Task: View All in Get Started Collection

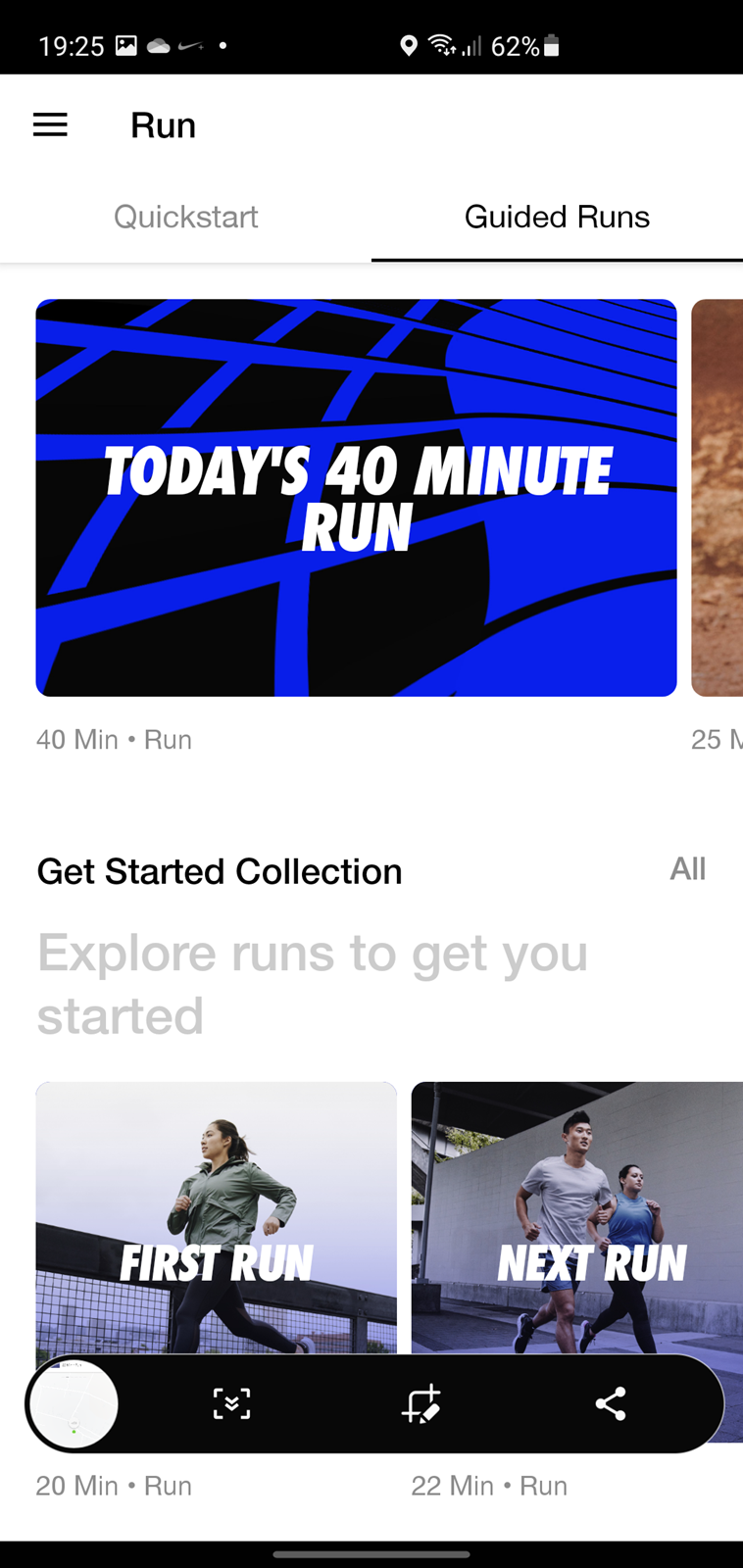Action: [687, 869]
